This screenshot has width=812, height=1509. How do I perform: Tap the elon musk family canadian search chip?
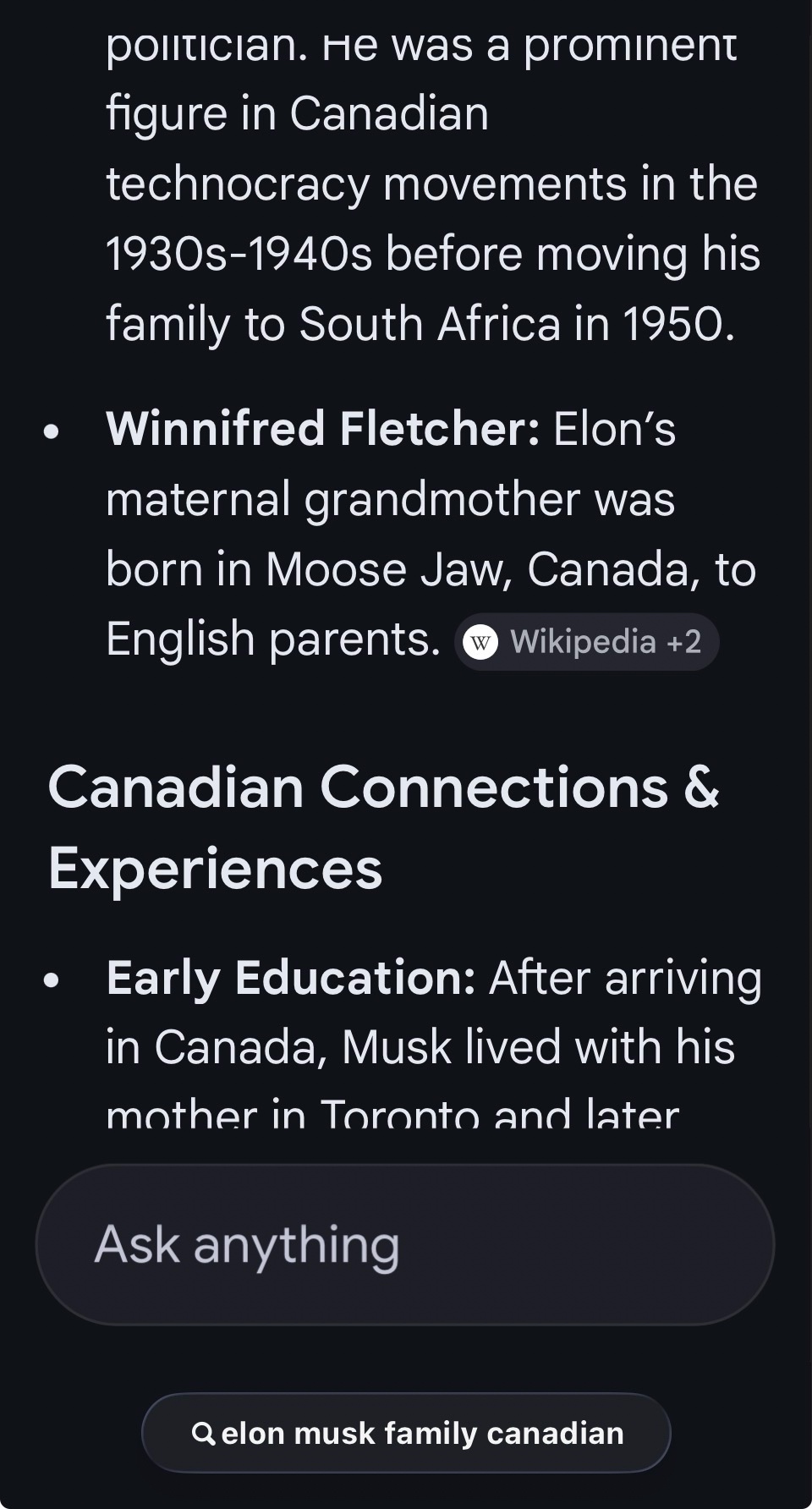pos(406,1433)
